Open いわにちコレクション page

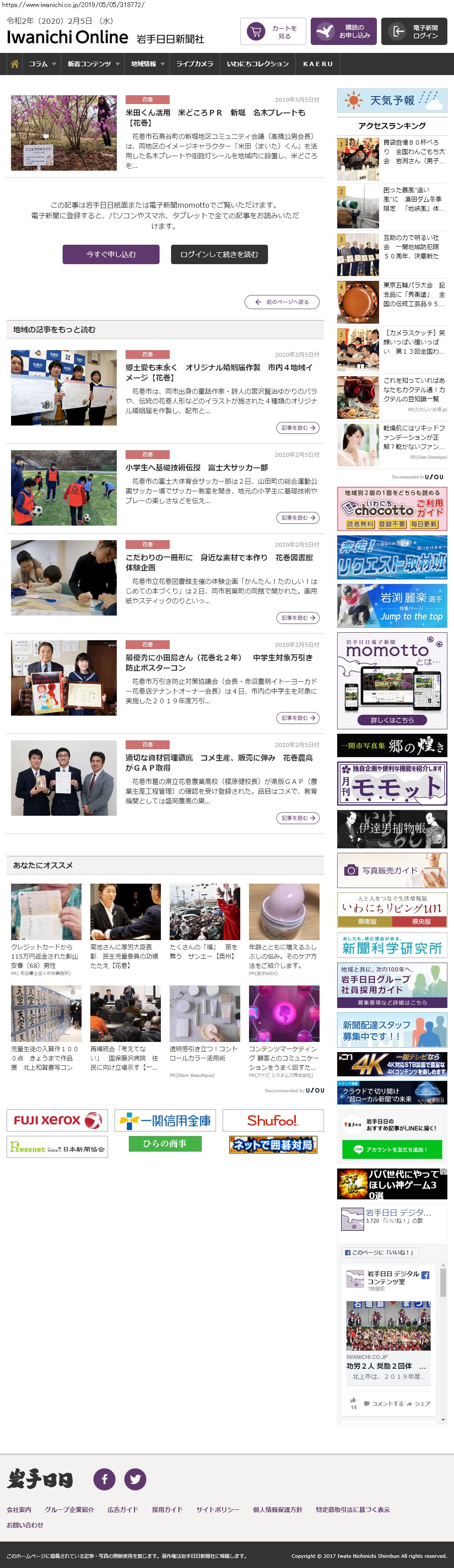(x=257, y=64)
